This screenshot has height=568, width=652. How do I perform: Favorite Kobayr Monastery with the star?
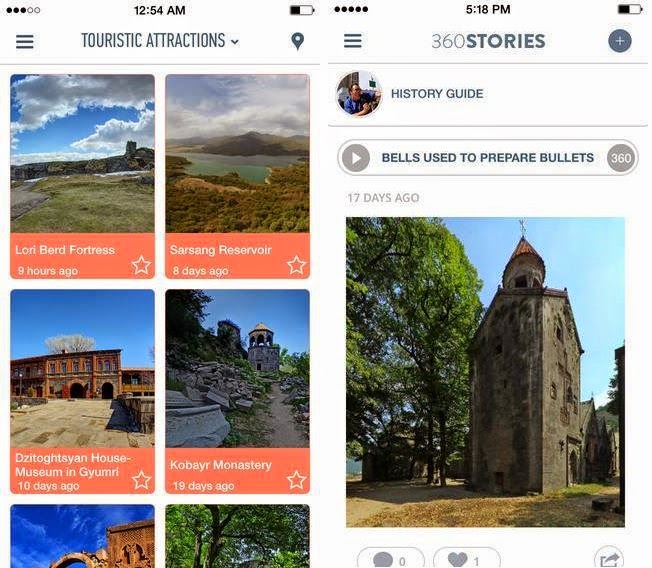click(x=296, y=480)
